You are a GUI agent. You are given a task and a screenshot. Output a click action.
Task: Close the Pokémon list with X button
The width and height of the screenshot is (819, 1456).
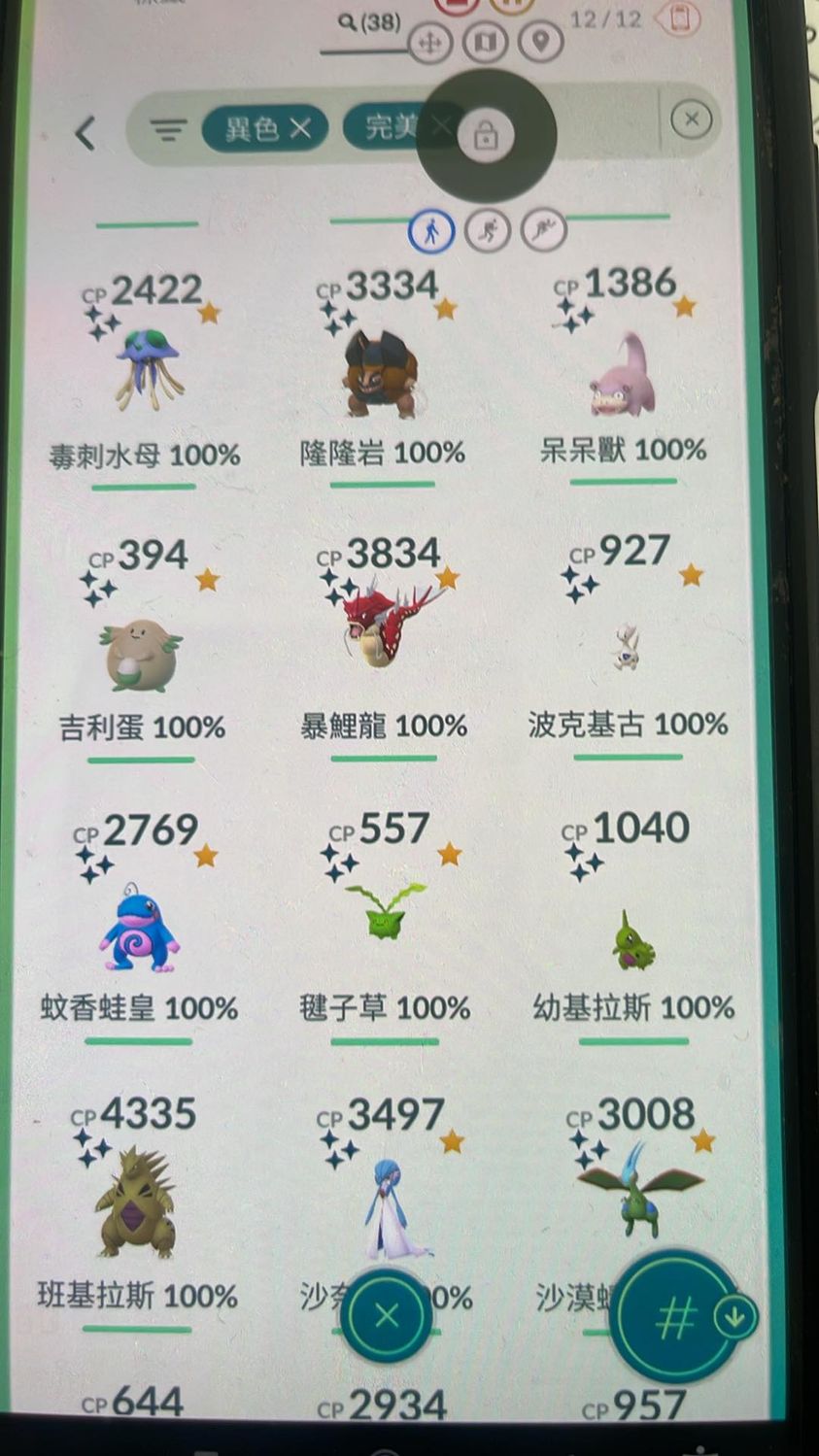386,1315
